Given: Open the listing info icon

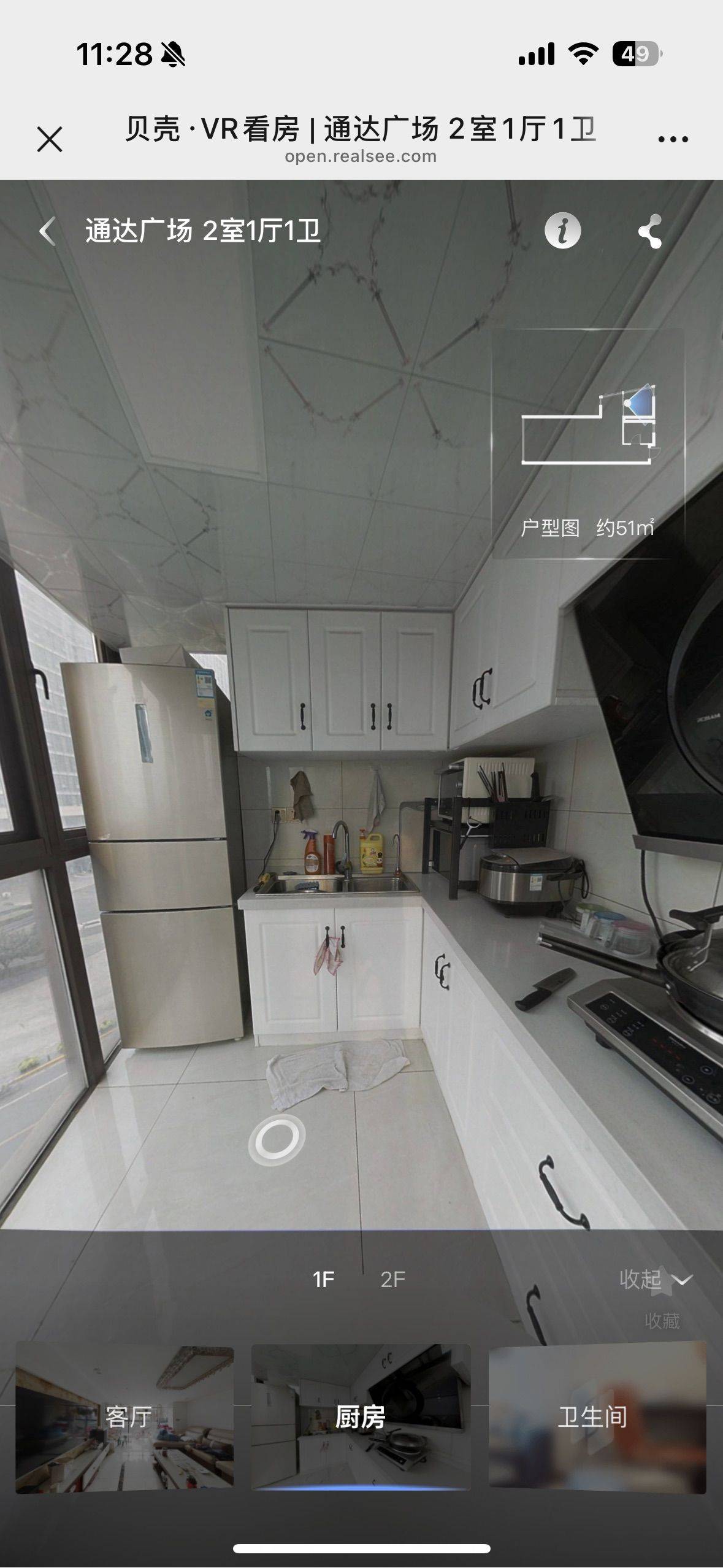Looking at the screenshot, I should tap(562, 231).
